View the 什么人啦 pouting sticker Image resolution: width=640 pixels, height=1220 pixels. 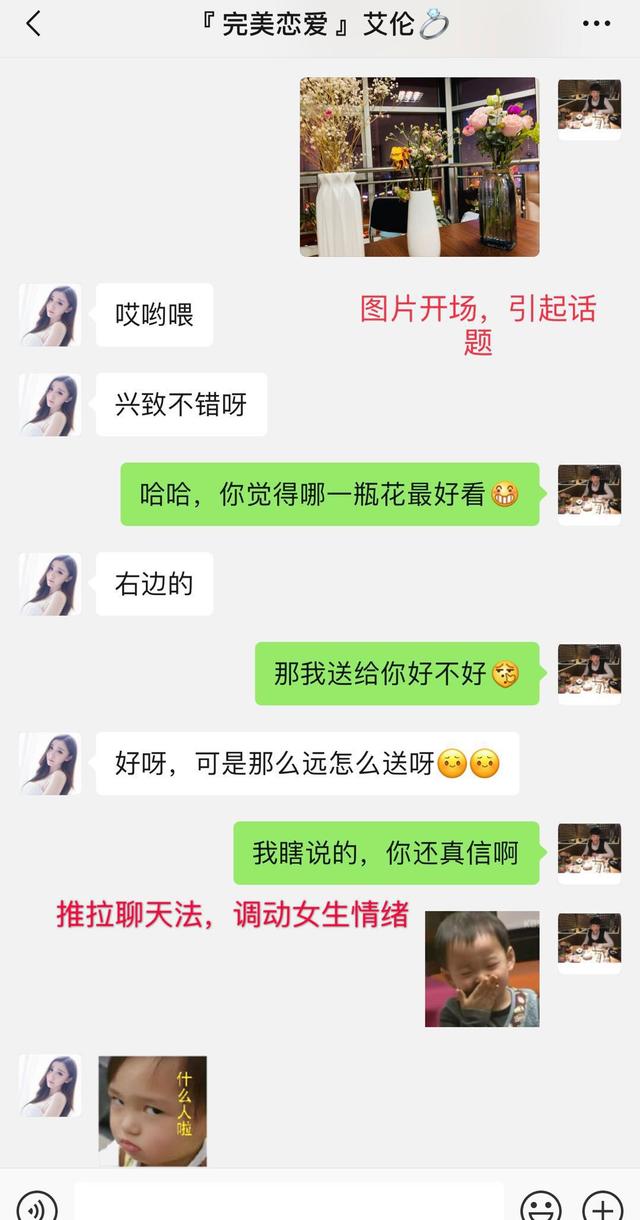(x=152, y=1110)
